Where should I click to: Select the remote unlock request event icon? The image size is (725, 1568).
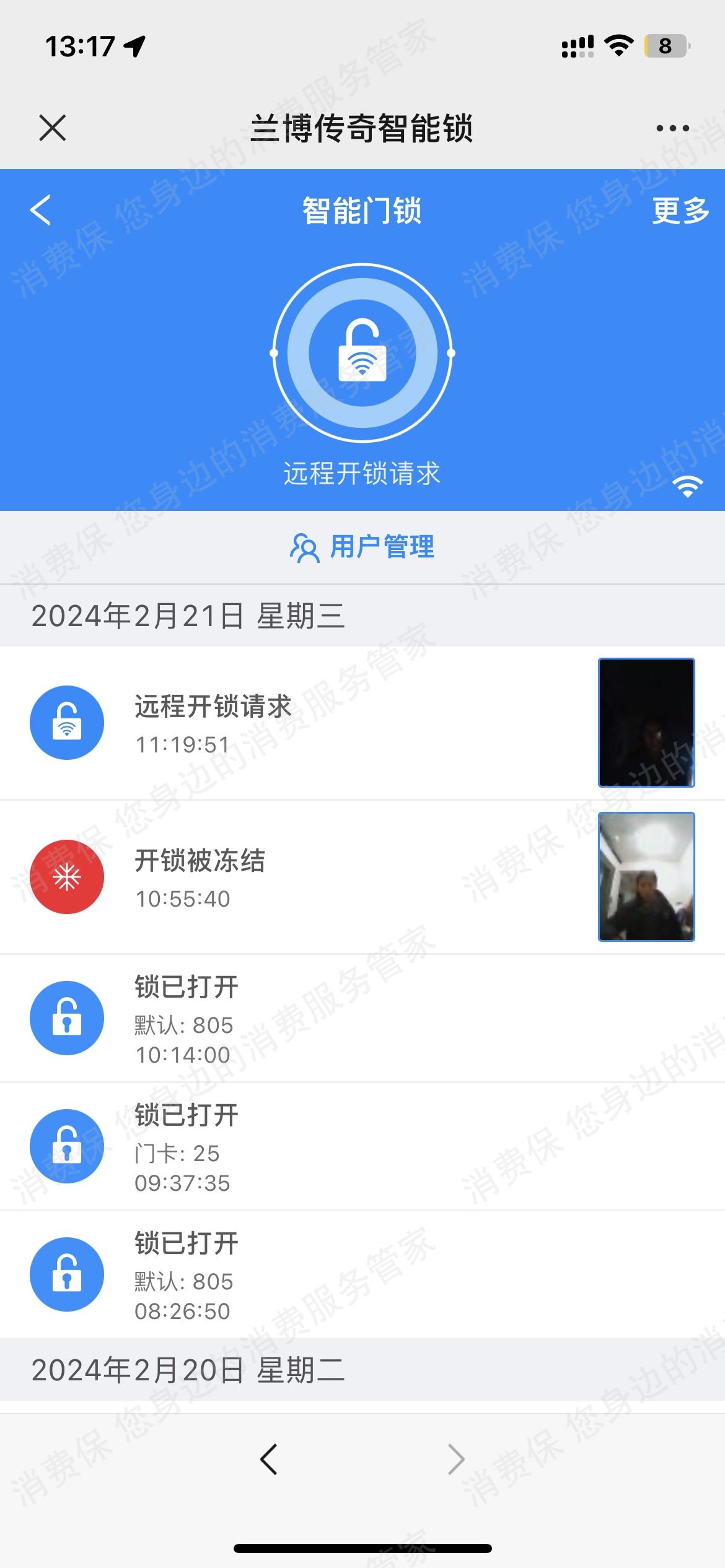67,723
